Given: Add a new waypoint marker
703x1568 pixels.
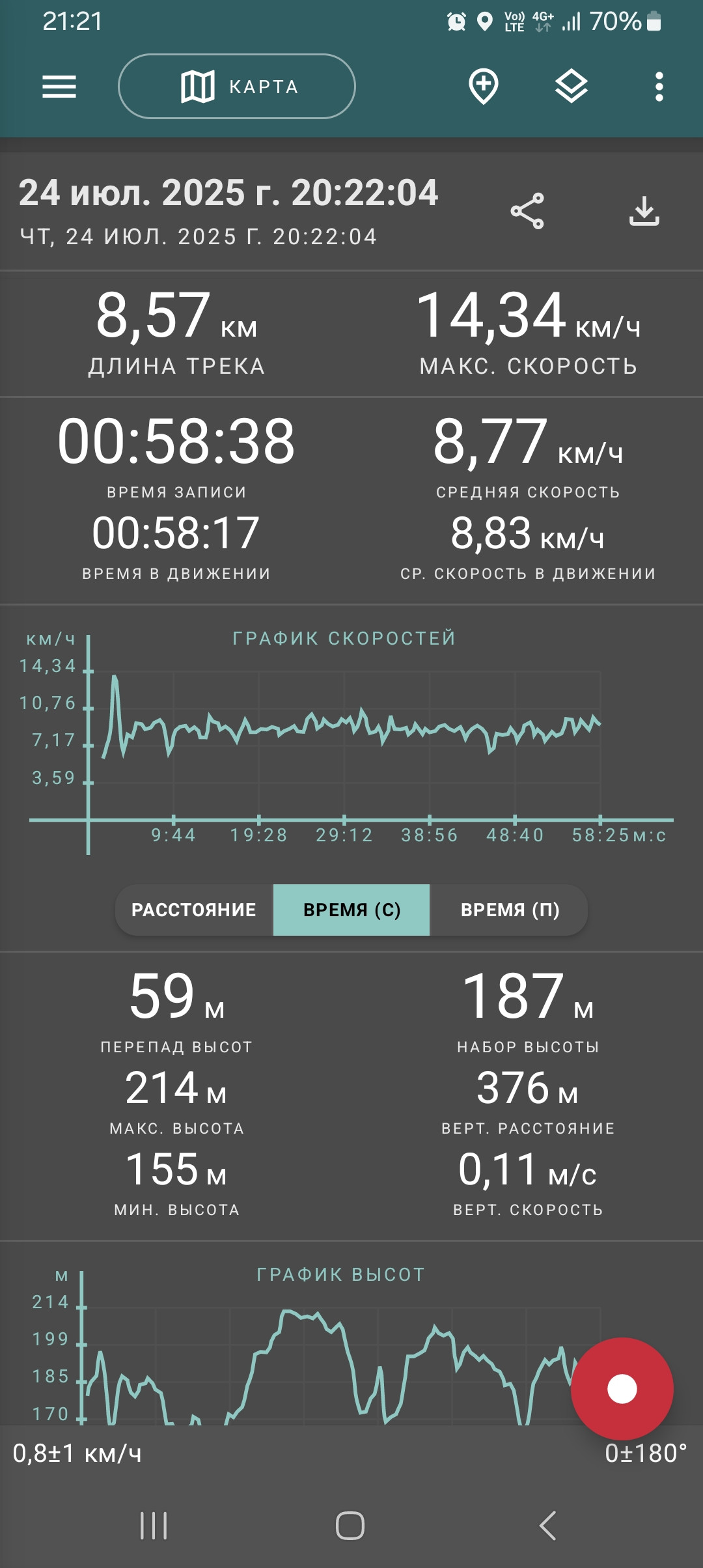Looking at the screenshot, I should [484, 87].
